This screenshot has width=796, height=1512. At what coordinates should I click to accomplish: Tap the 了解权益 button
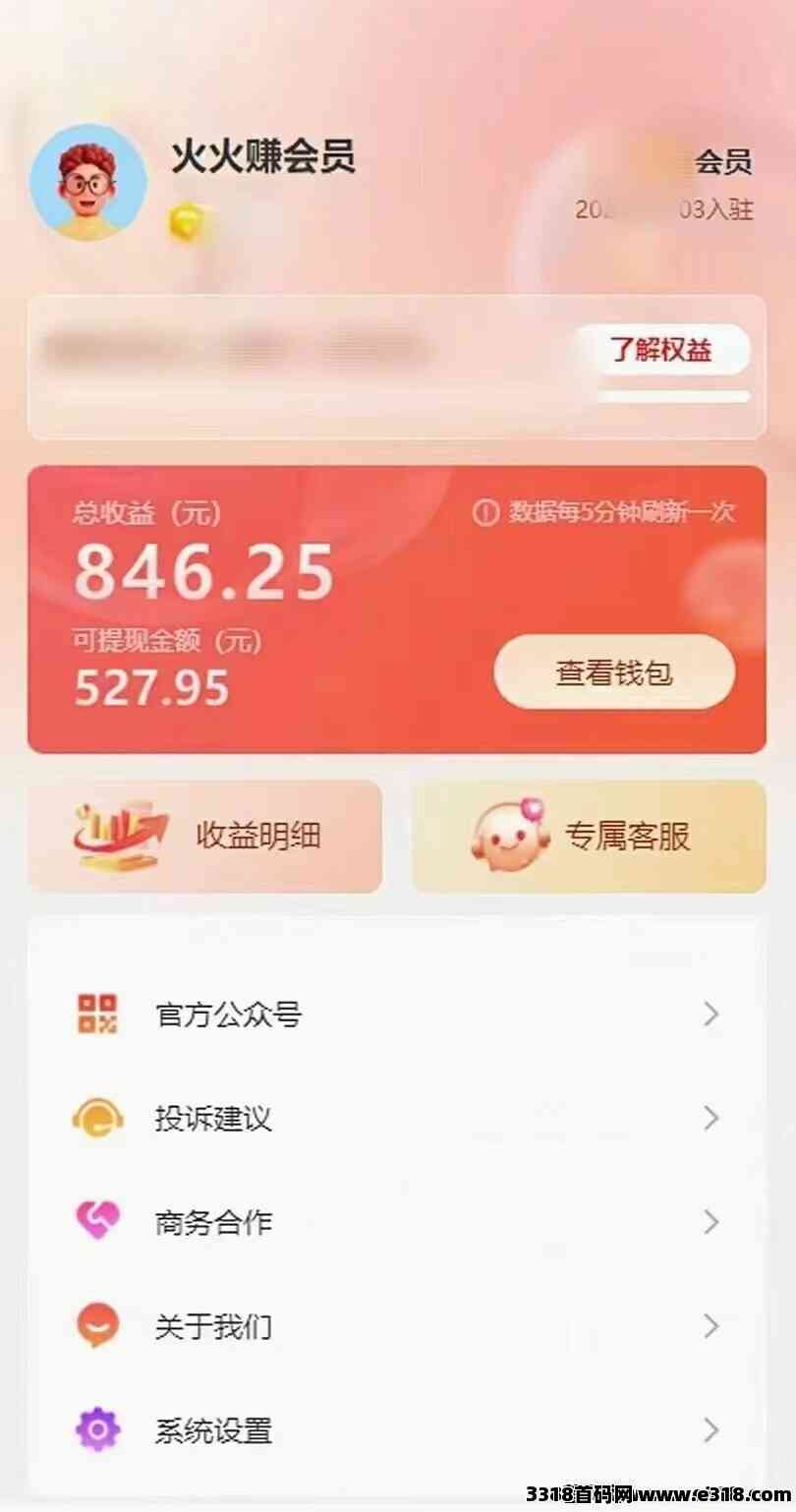pos(660,350)
